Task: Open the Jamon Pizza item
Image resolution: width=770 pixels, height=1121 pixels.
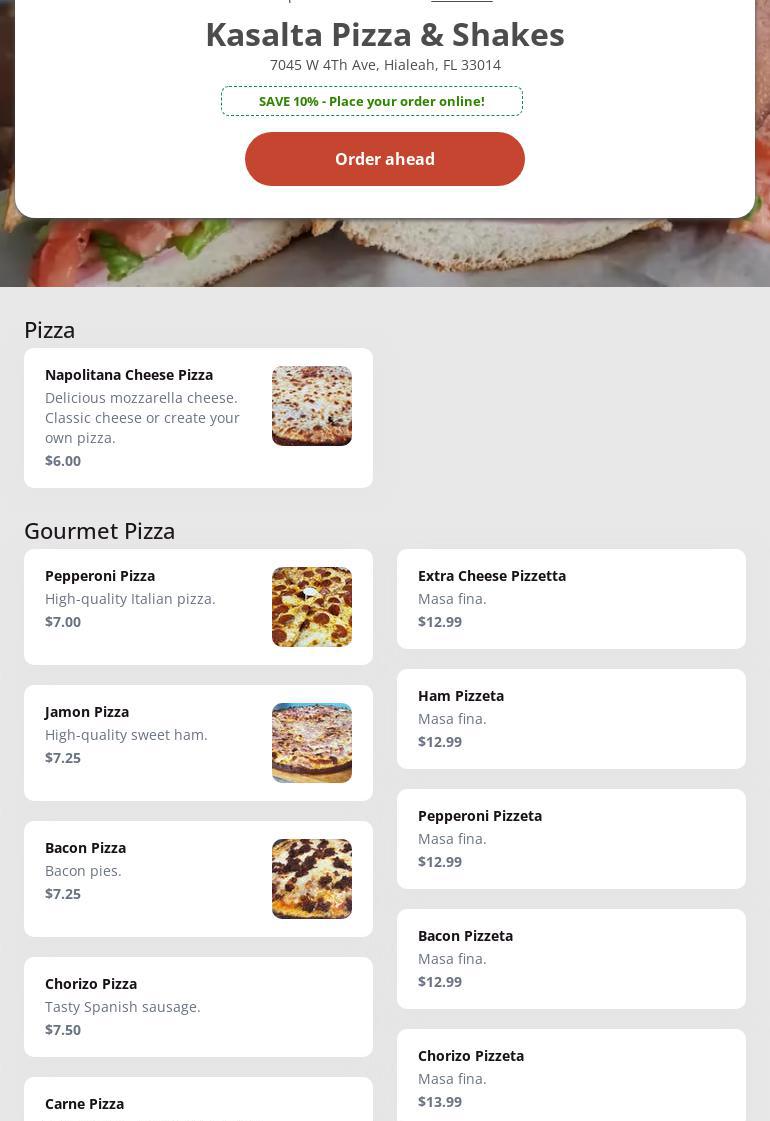Action: click(198, 742)
